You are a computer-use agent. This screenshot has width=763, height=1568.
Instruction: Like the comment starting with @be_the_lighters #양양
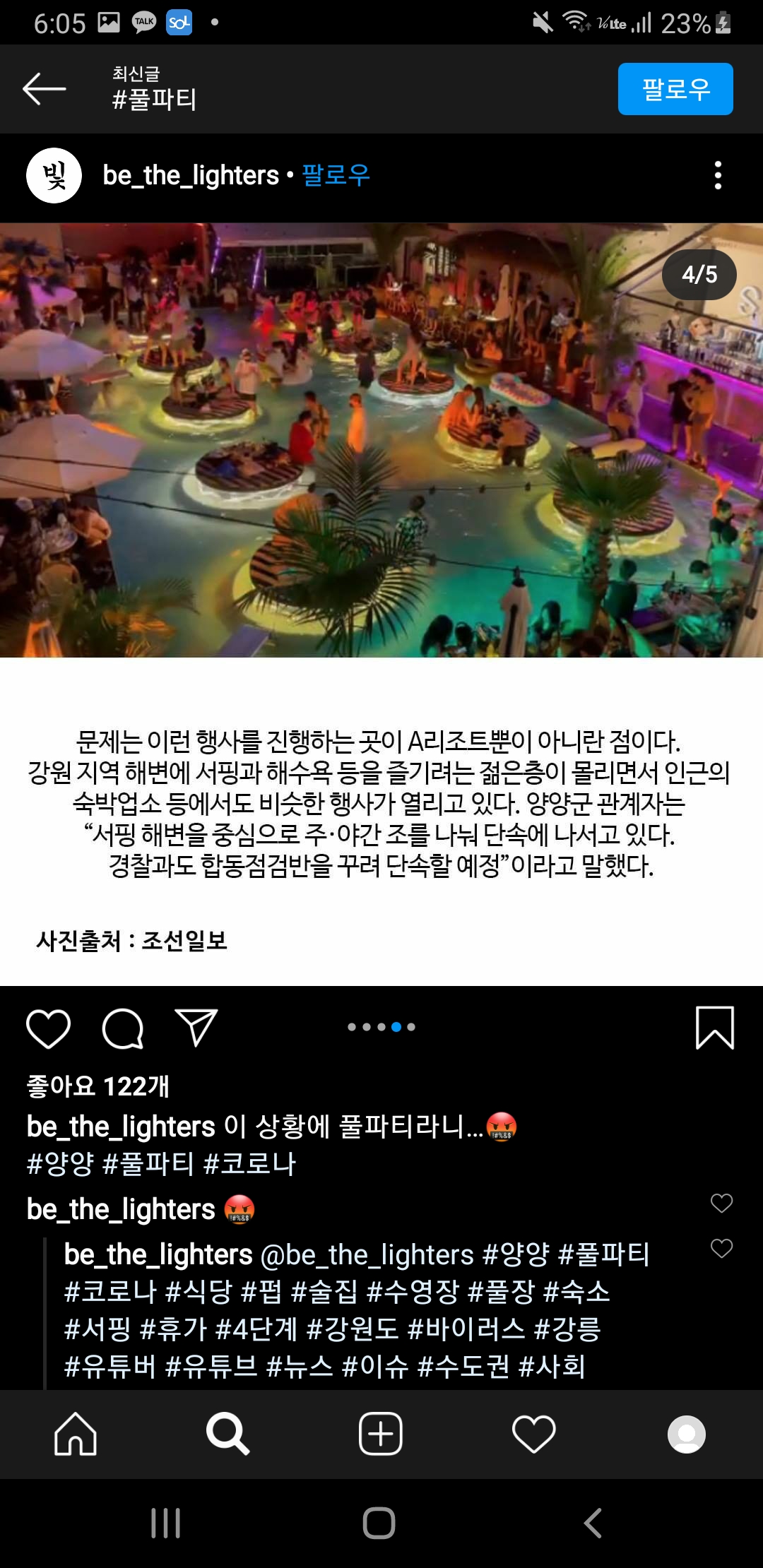click(x=721, y=1248)
